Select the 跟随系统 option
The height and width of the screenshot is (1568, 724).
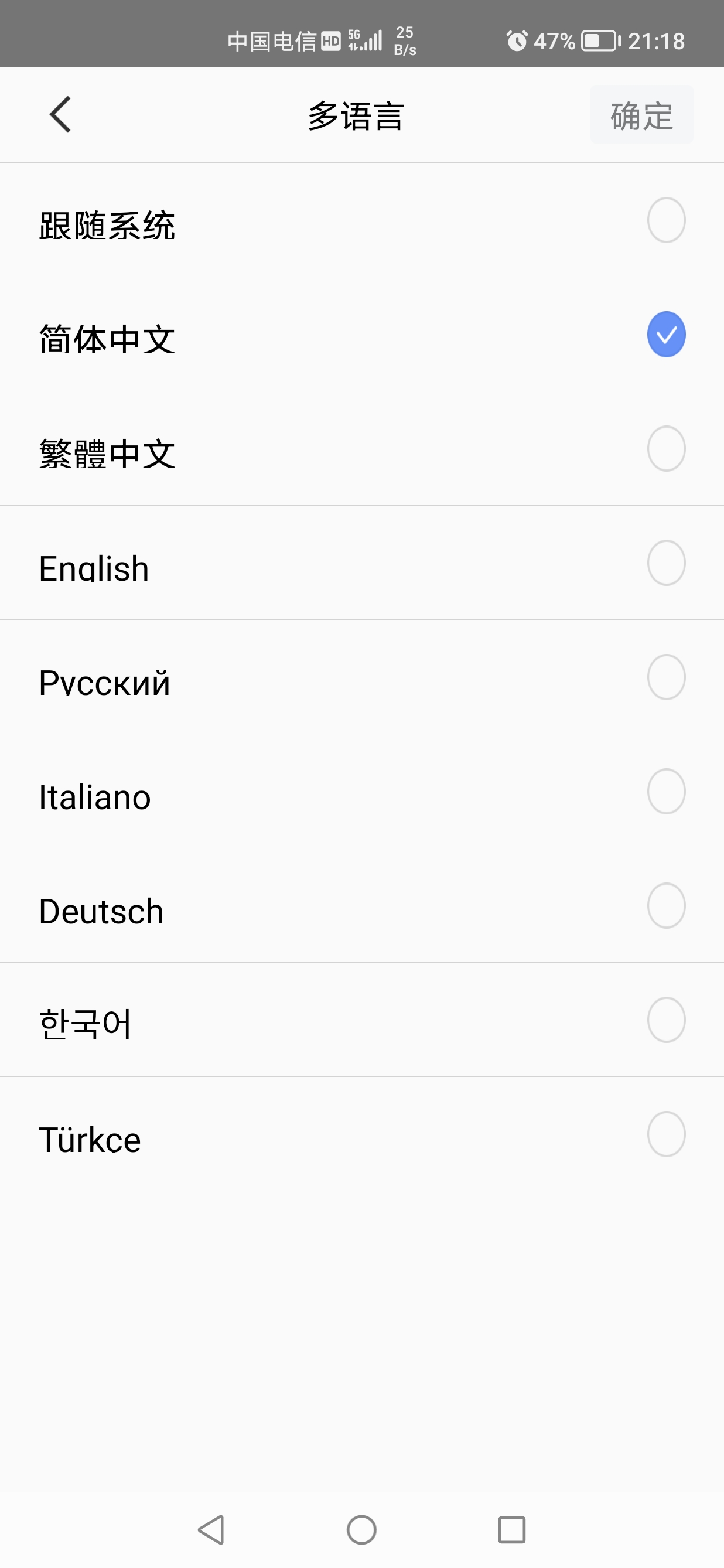[362, 220]
